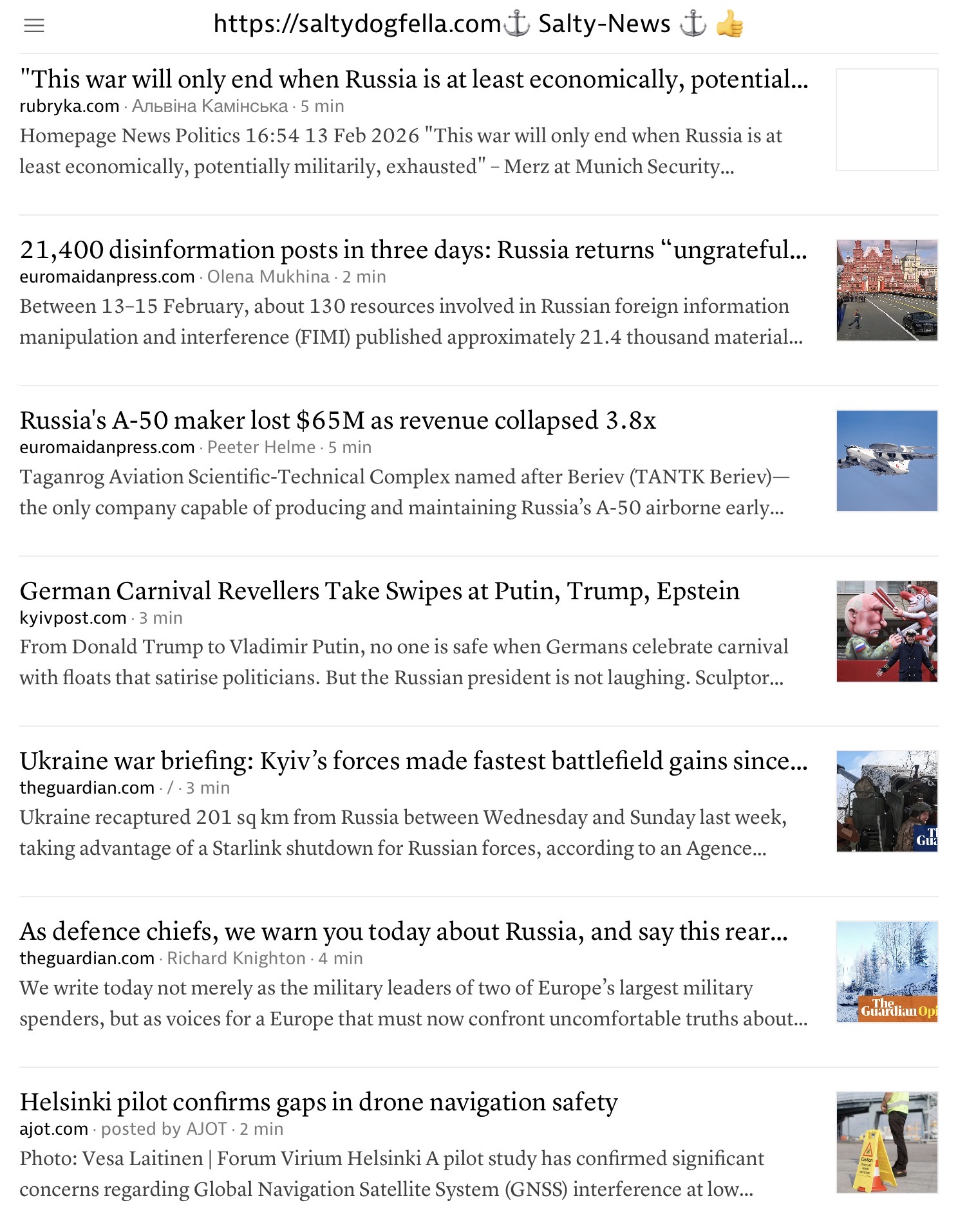This screenshot has width=958, height=1232.
Task: Read the 21,400 disinformation posts article
Action: pos(413,250)
